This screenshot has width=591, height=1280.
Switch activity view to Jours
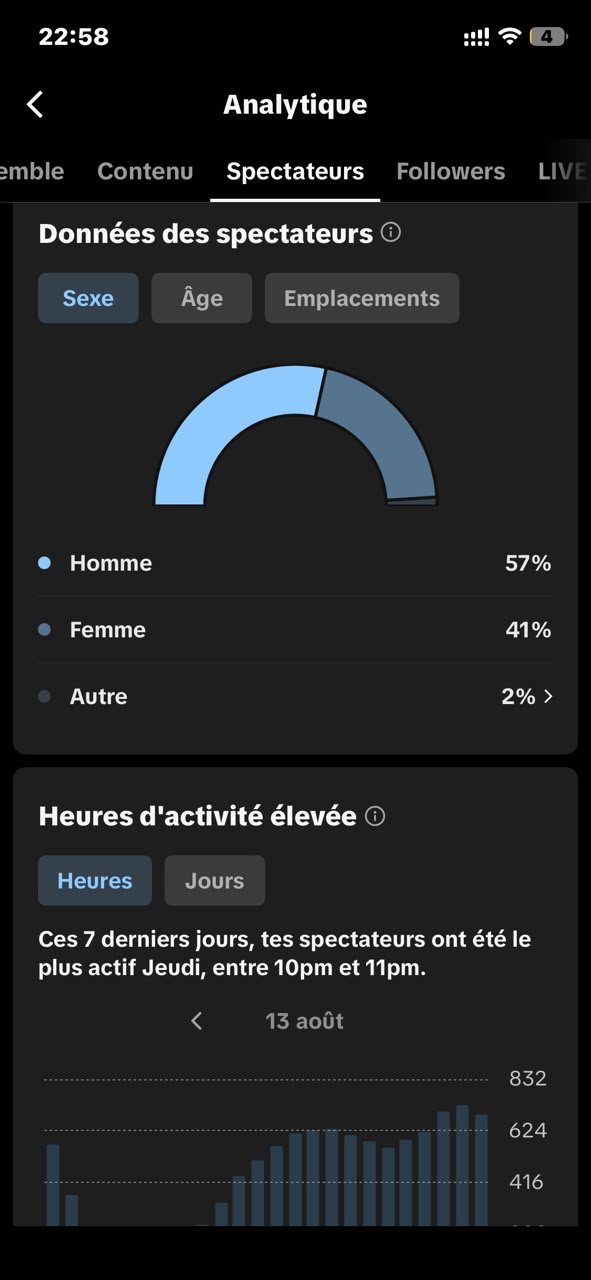tap(215, 881)
